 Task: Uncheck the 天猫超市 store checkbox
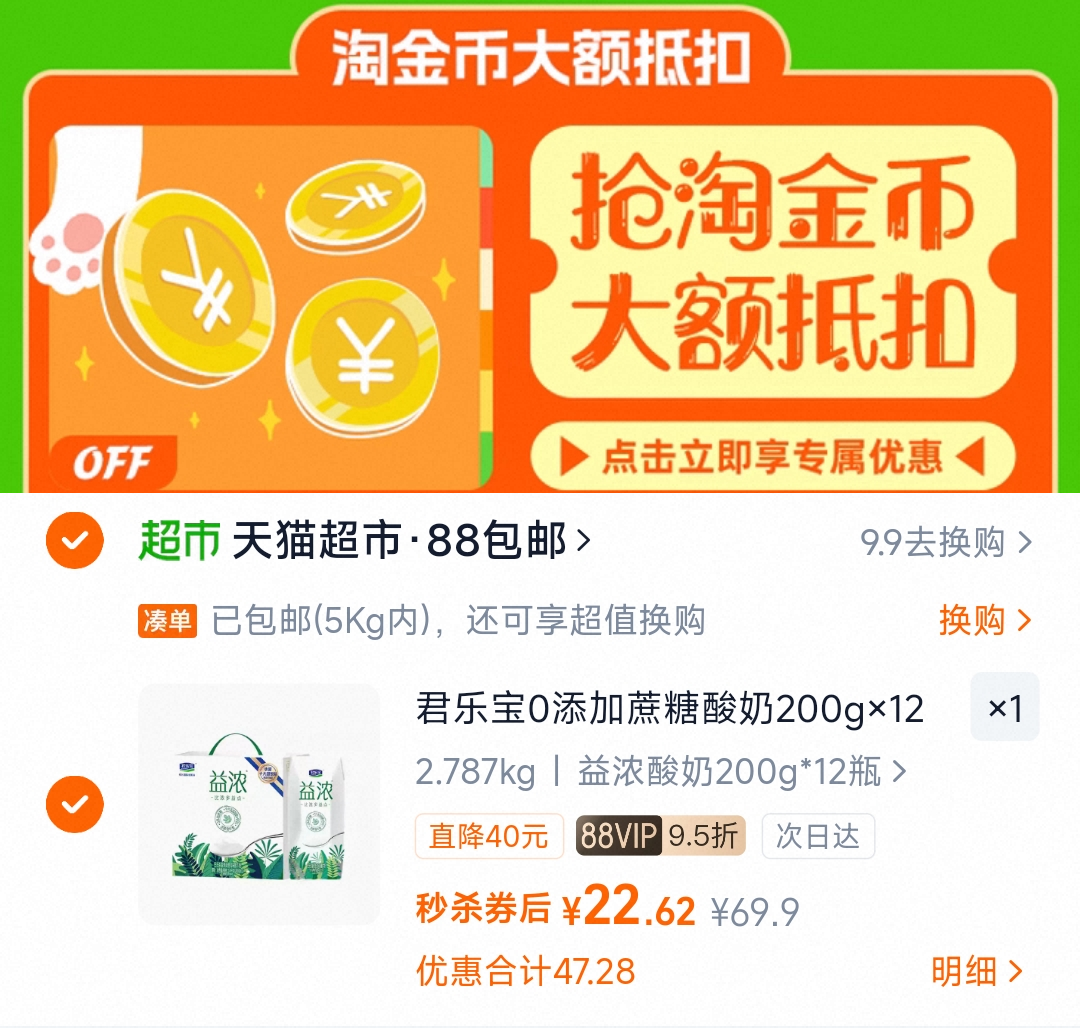coord(75,541)
